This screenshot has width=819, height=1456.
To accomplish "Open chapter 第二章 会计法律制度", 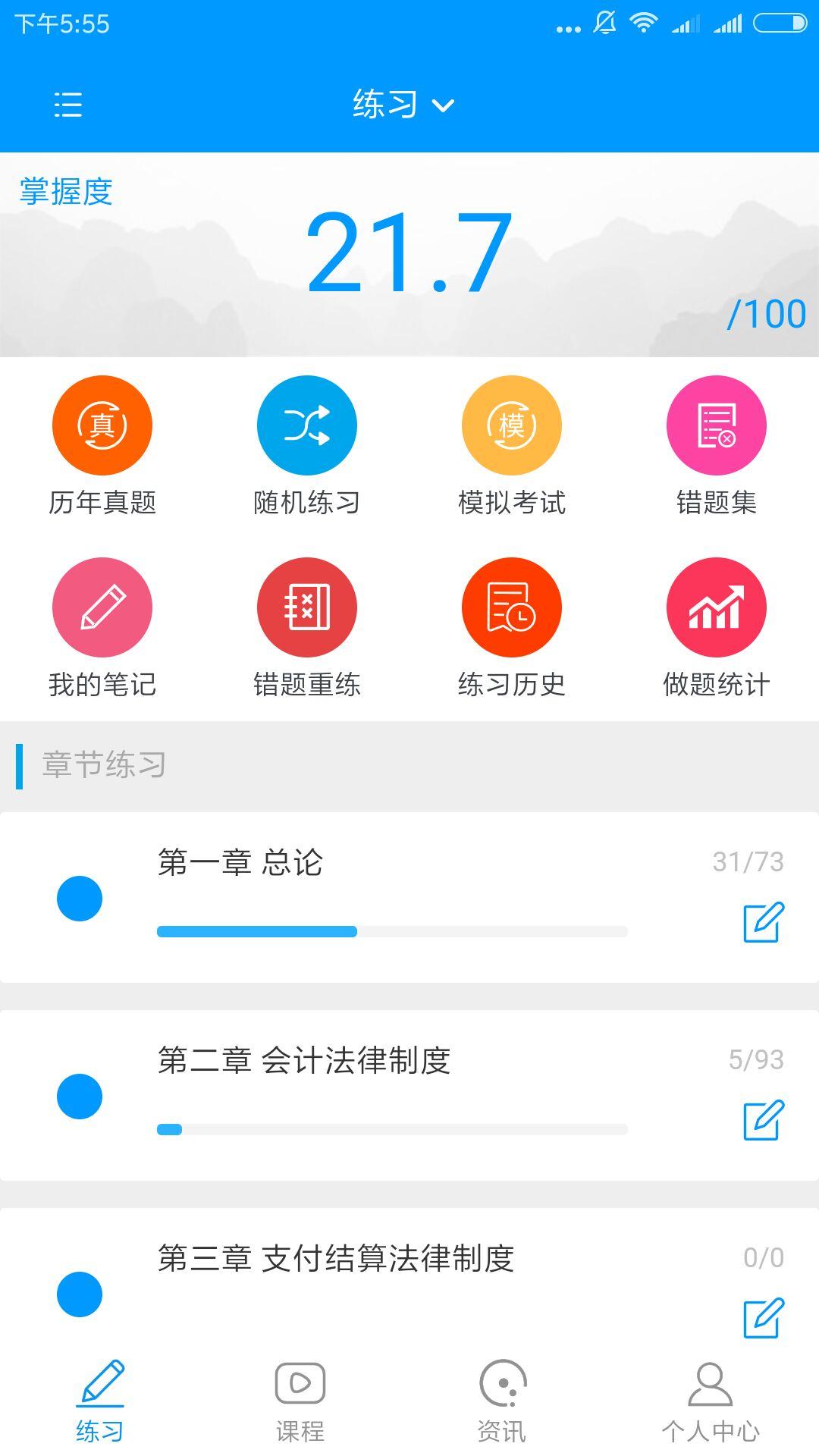I will [x=303, y=1061].
